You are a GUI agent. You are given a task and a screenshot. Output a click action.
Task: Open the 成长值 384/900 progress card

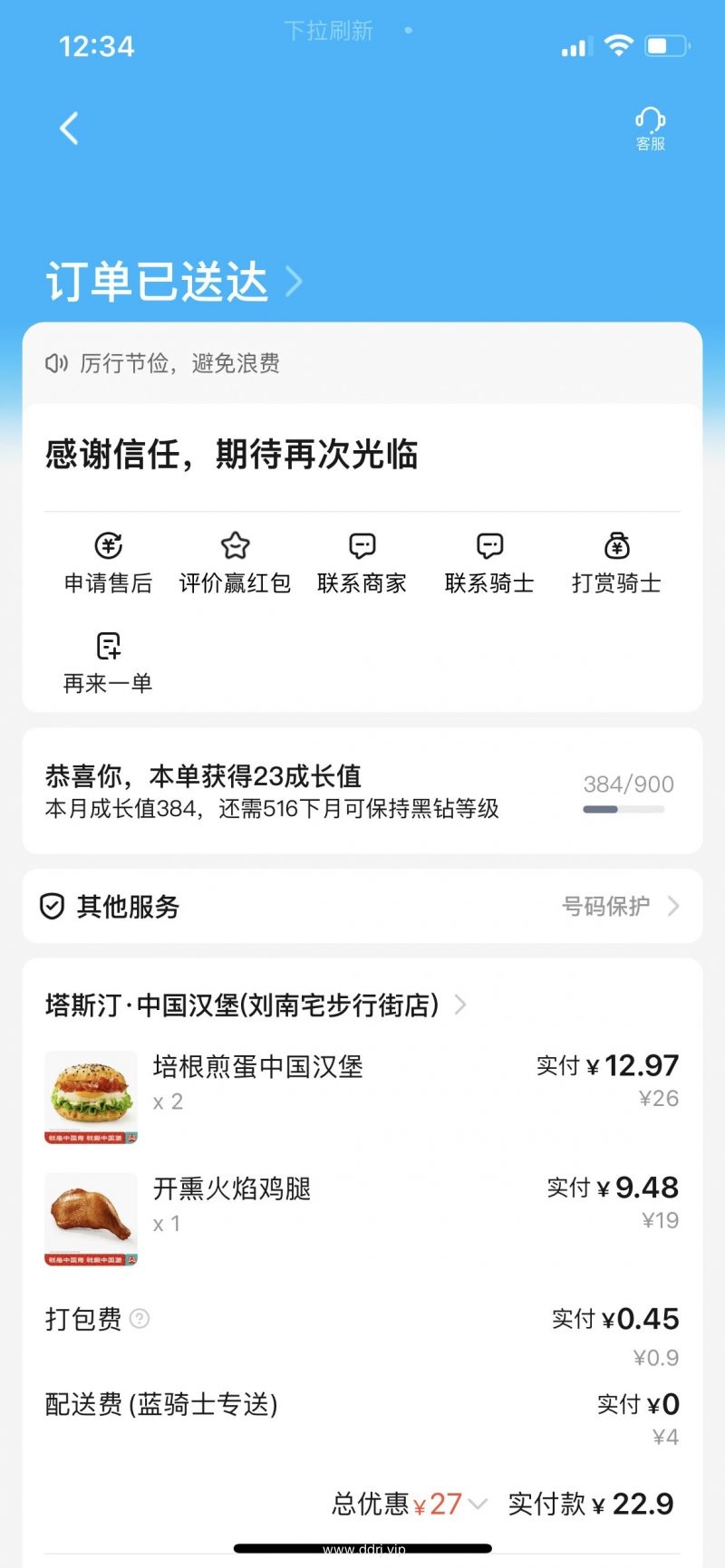click(362, 791)
